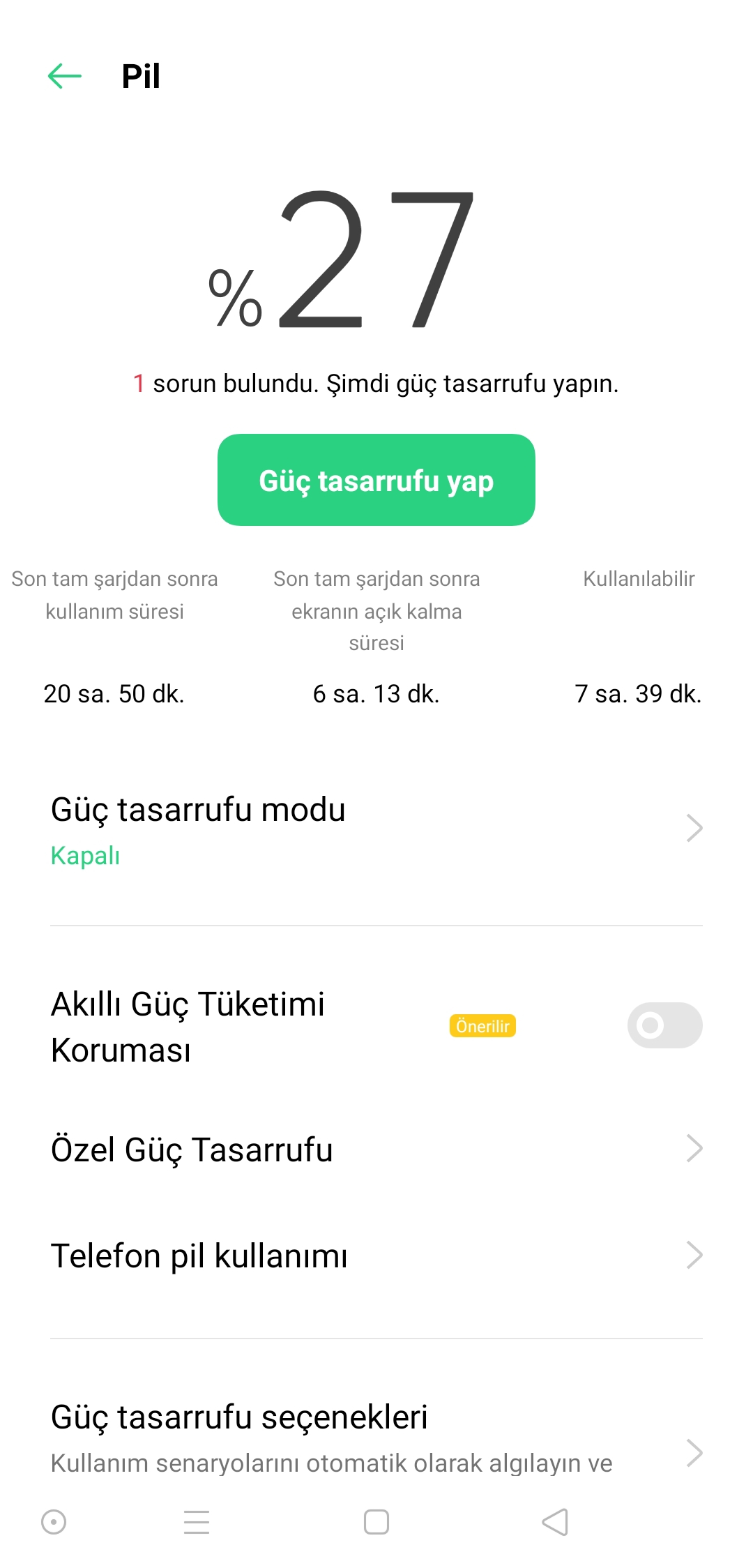
Task: Open the navigation bar menu button
Action: 197,1522
